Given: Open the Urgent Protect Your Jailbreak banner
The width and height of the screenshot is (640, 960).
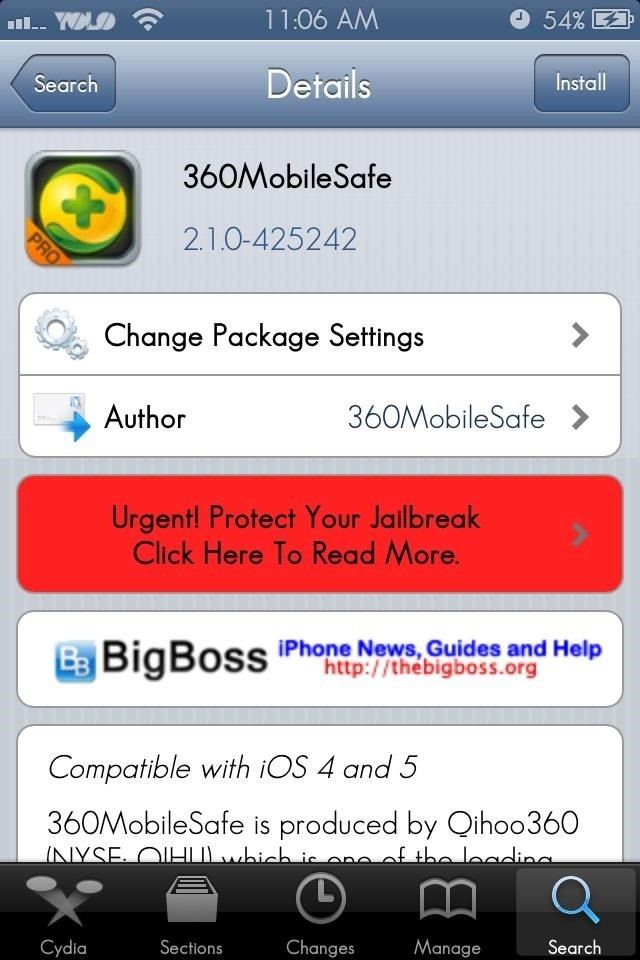Looking at the screenshot, I should [x=320, y=535].
